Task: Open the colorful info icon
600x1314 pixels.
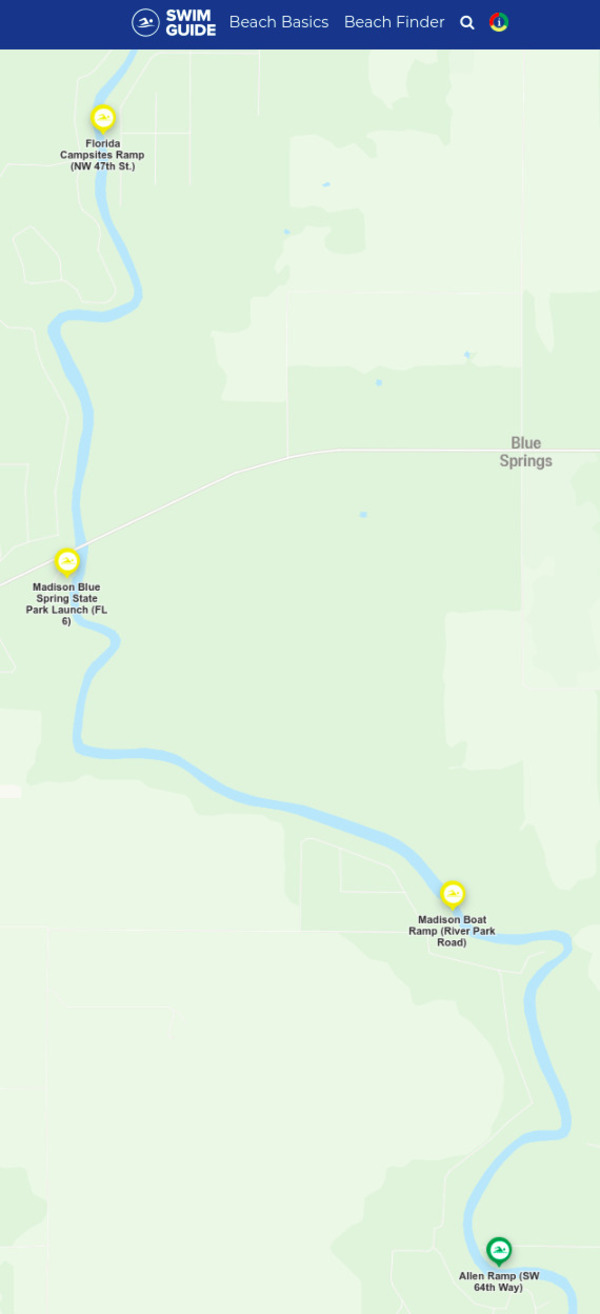Action: point(499,22)
